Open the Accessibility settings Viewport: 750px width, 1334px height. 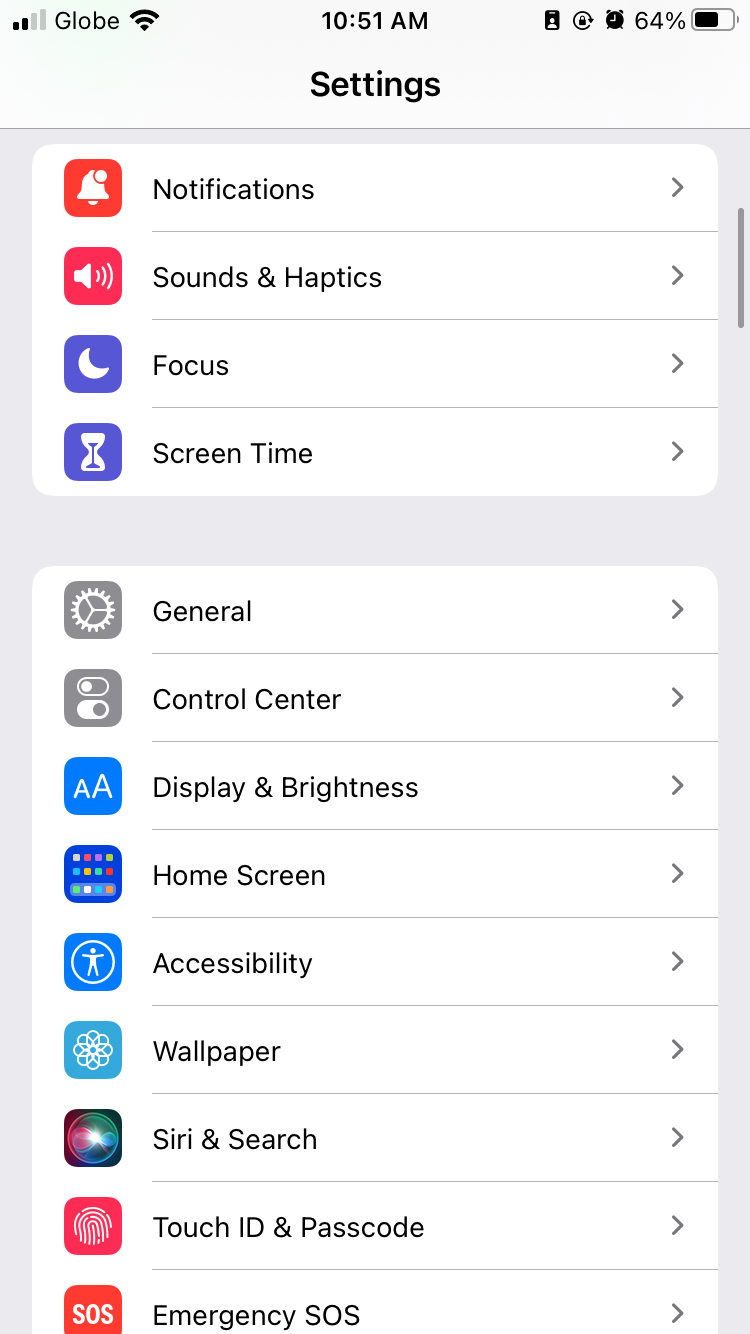click(x=375, y=961)
